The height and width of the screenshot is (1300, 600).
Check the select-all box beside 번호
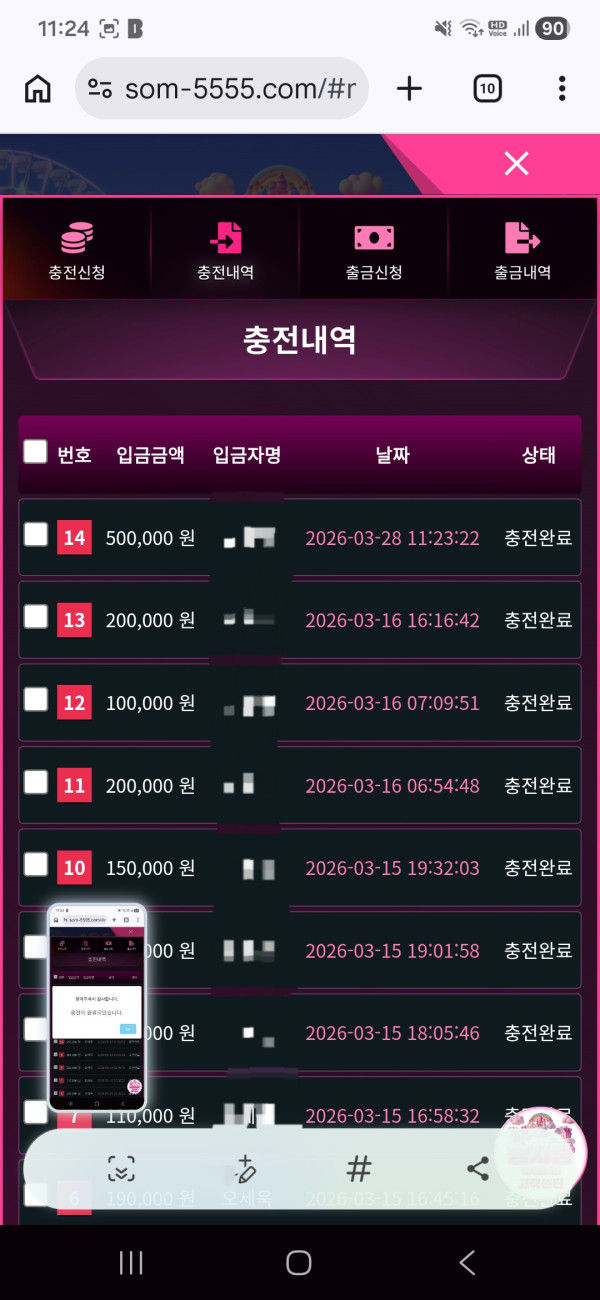36,452
